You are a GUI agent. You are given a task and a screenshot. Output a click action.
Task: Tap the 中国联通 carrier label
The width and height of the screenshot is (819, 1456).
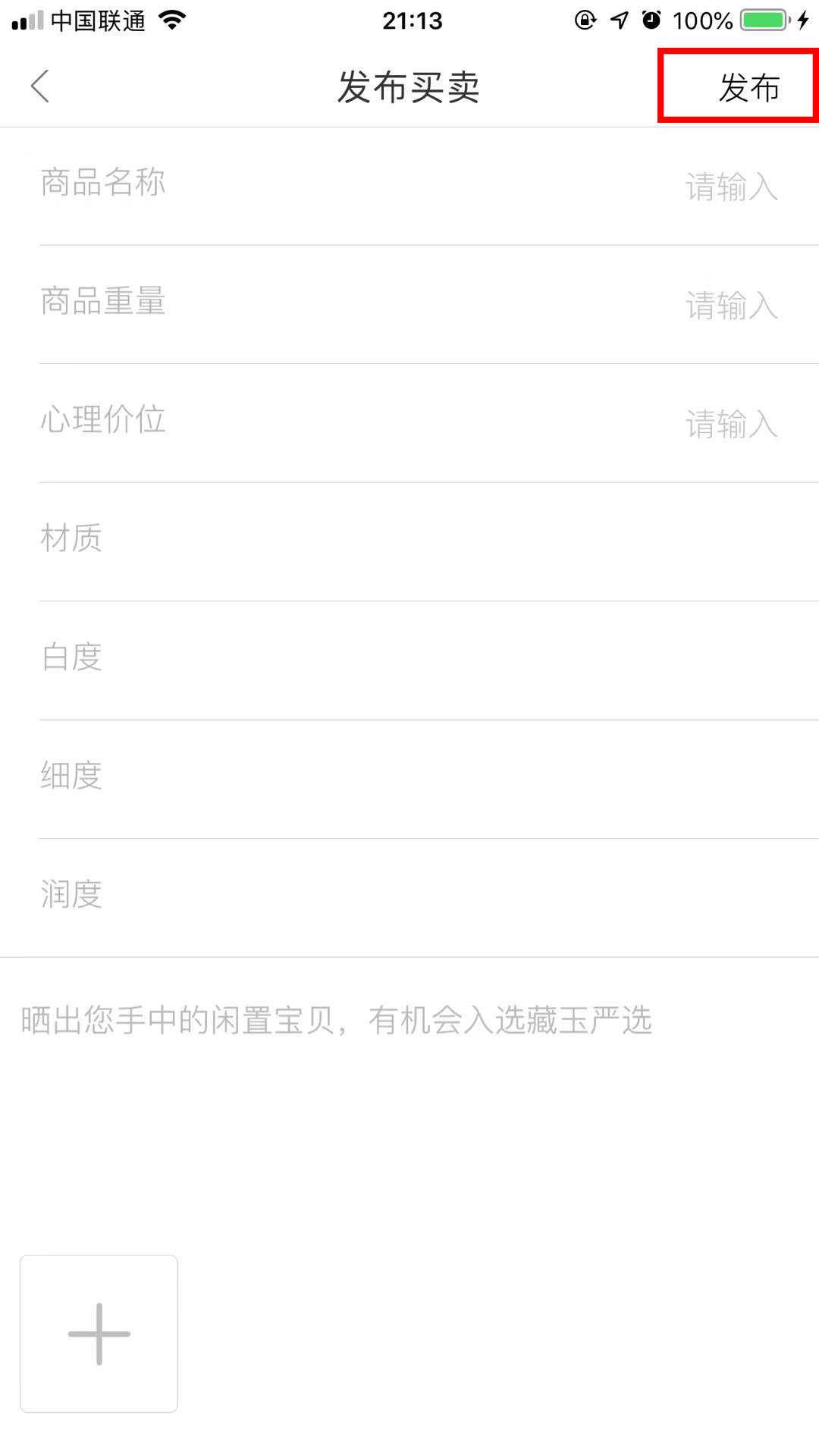99,20
